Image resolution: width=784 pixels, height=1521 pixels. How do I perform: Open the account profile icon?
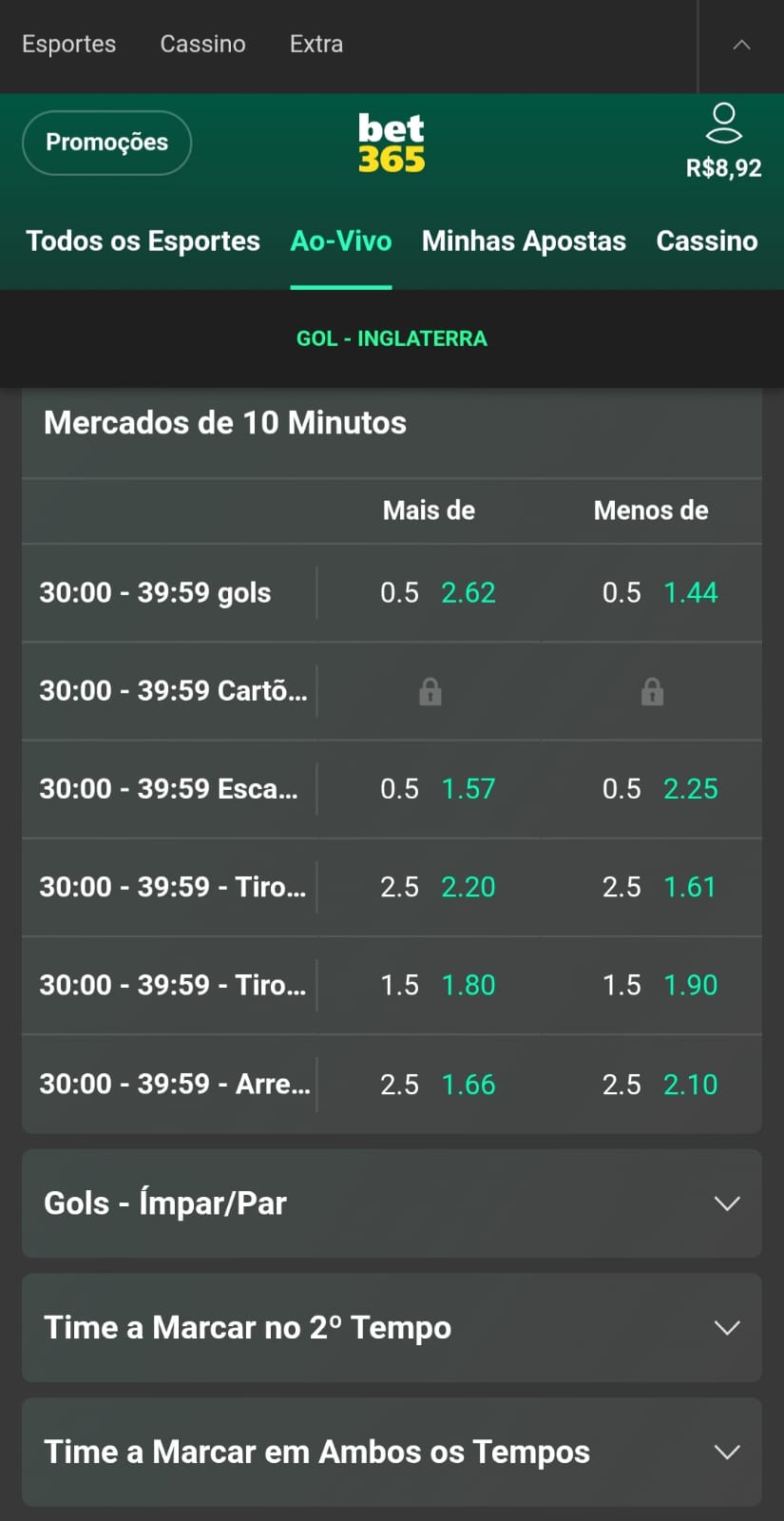725,121
